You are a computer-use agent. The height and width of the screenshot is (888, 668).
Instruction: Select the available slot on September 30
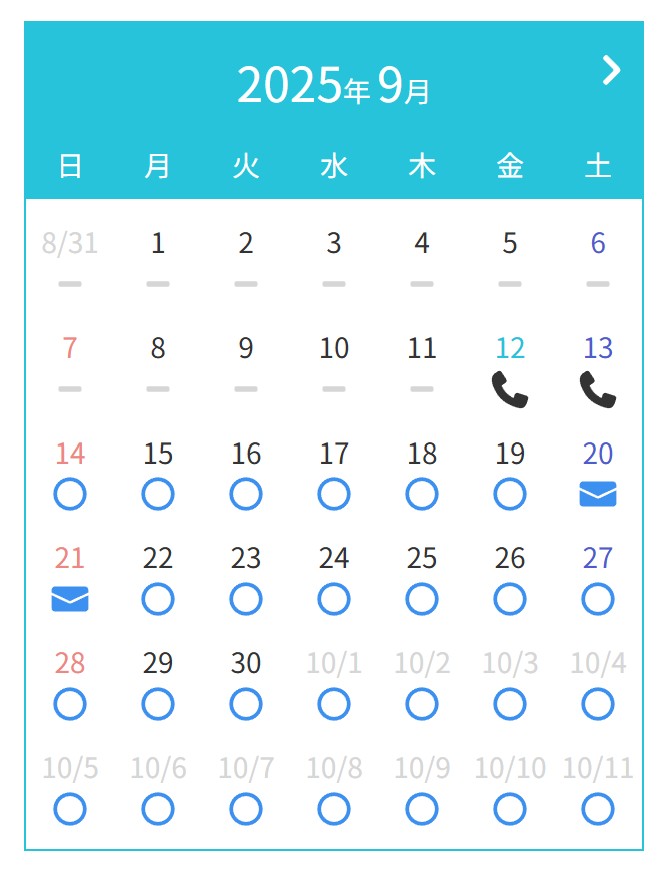point(246,704)
